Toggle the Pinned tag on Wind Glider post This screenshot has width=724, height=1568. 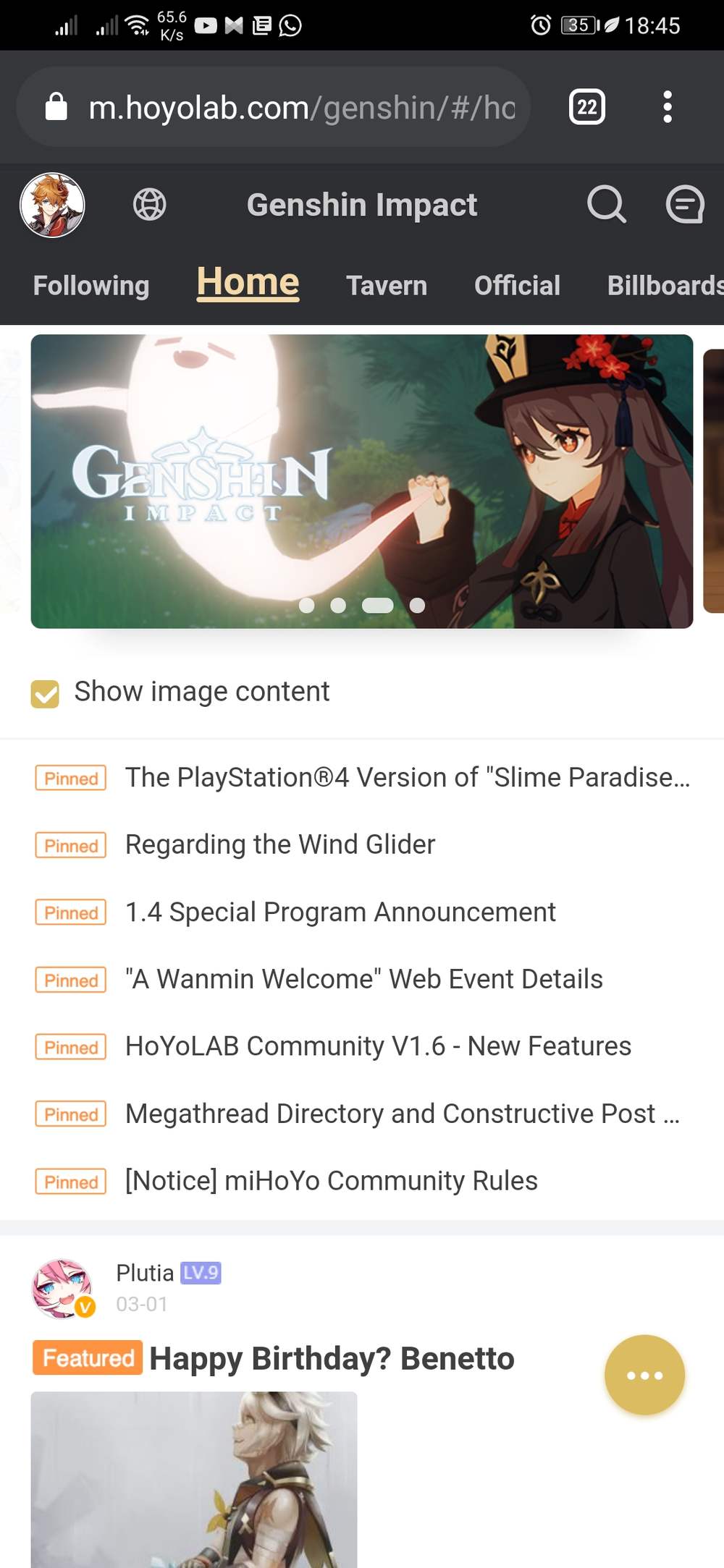pyautogui.click(x=70, y=844)
